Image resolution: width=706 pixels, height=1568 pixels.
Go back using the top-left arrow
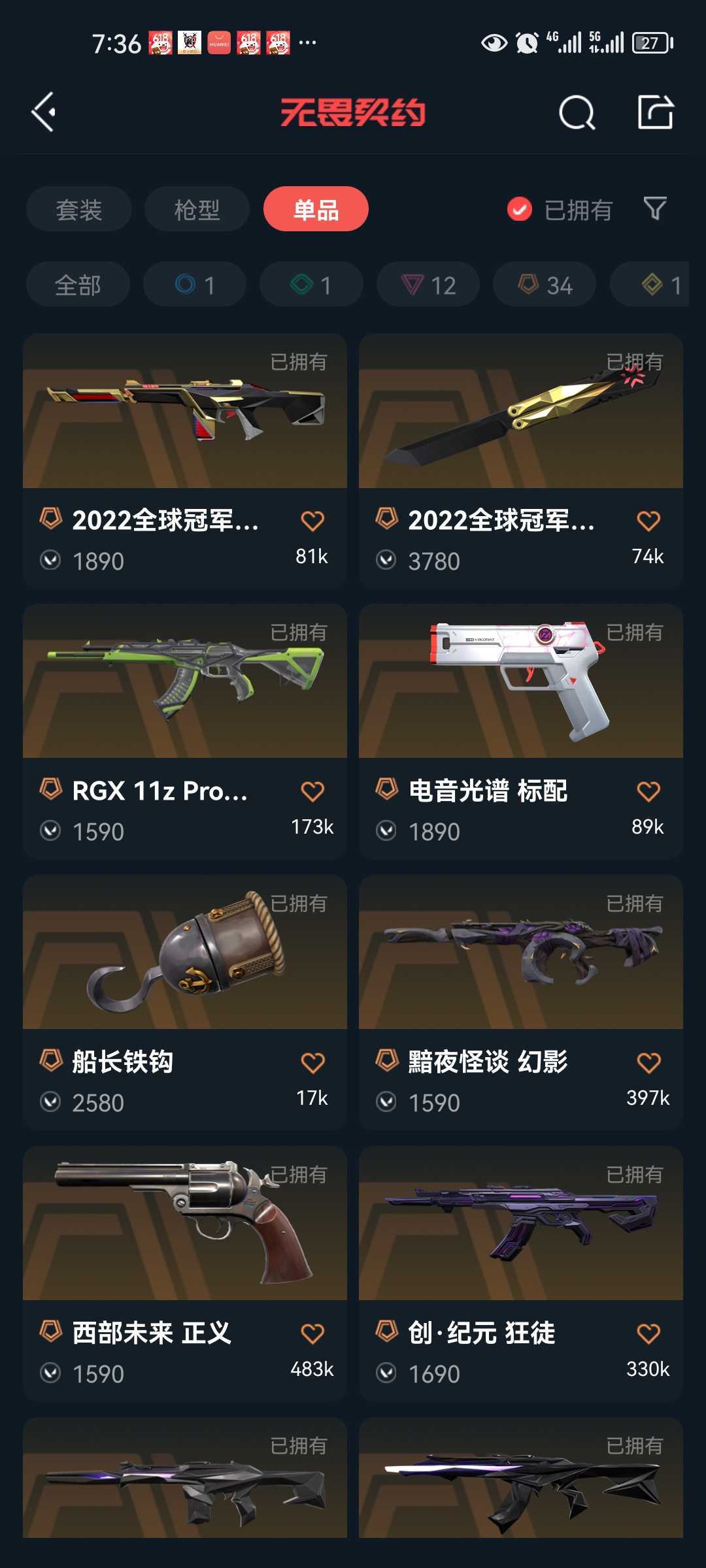point(44,112)
